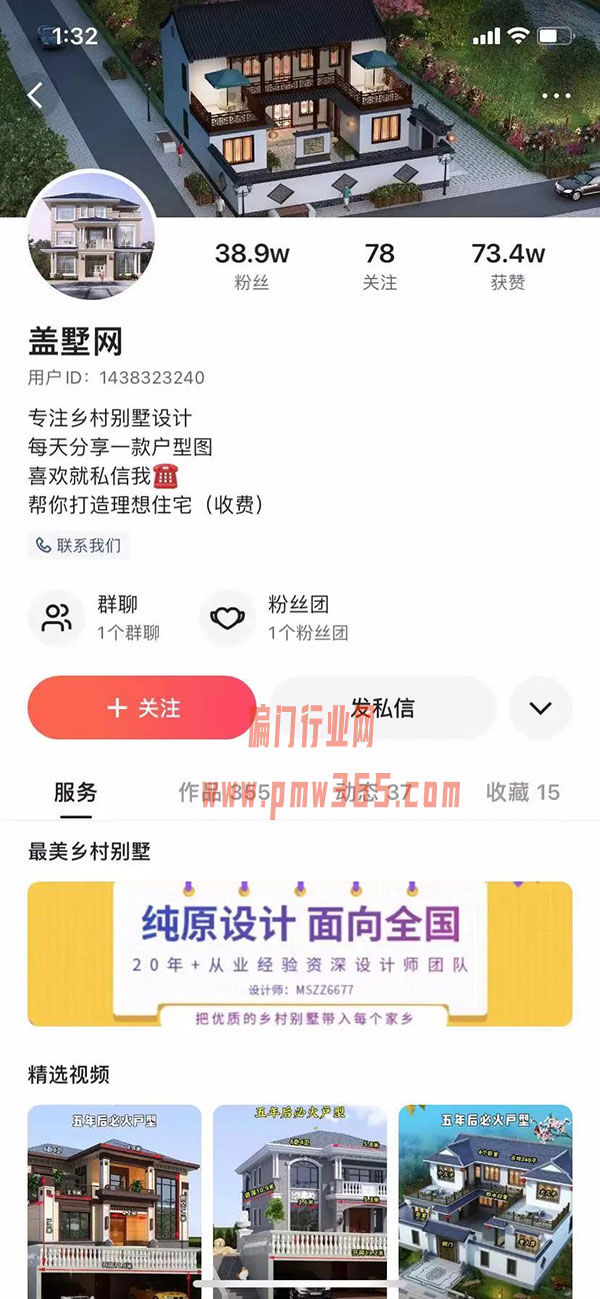Screen dimensions: 600x1299
Task: Go back using the top-left arrow
Action: click(x=35, y=96)
